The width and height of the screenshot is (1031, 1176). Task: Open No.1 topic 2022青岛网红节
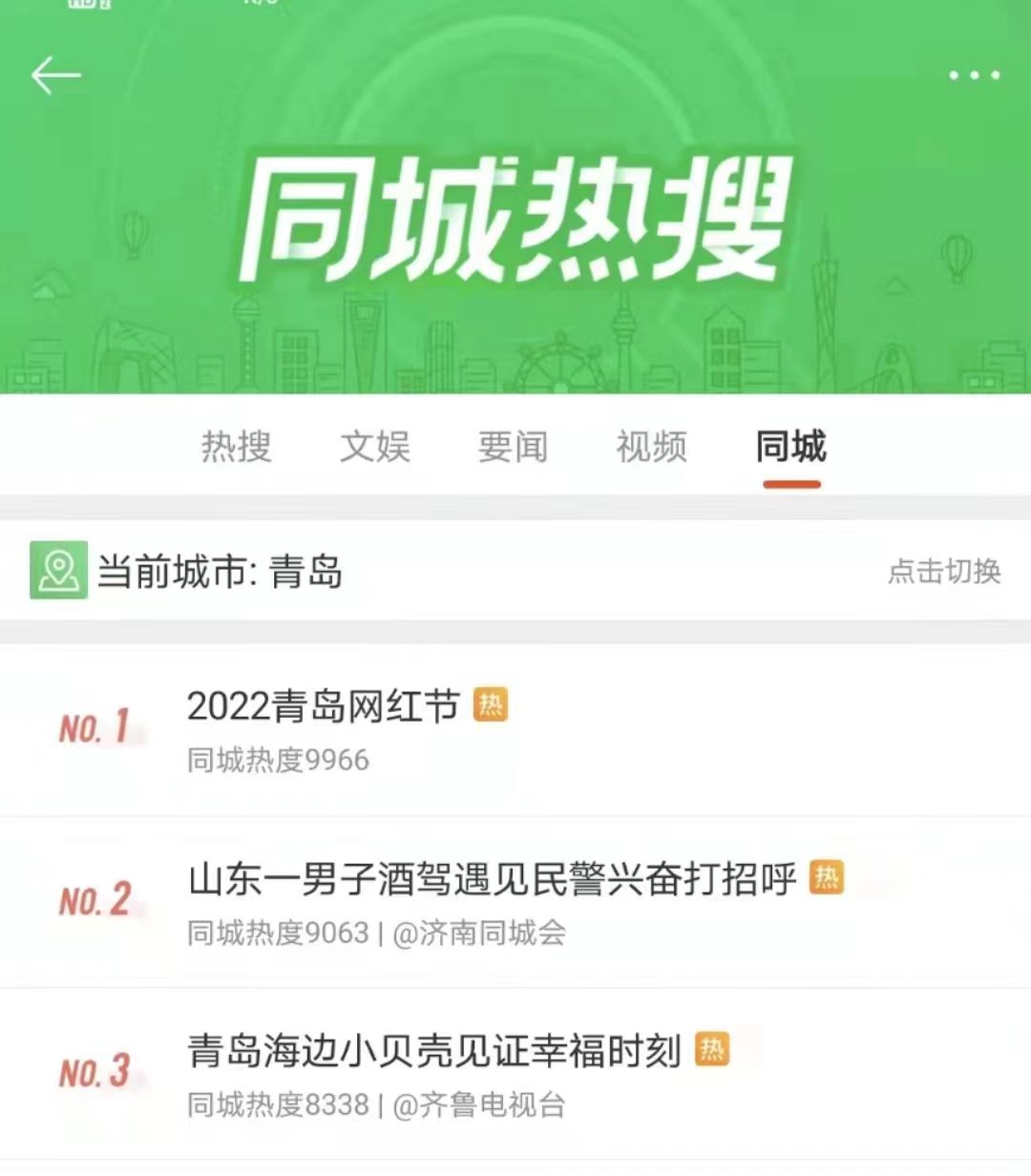[x=323, y=707]
